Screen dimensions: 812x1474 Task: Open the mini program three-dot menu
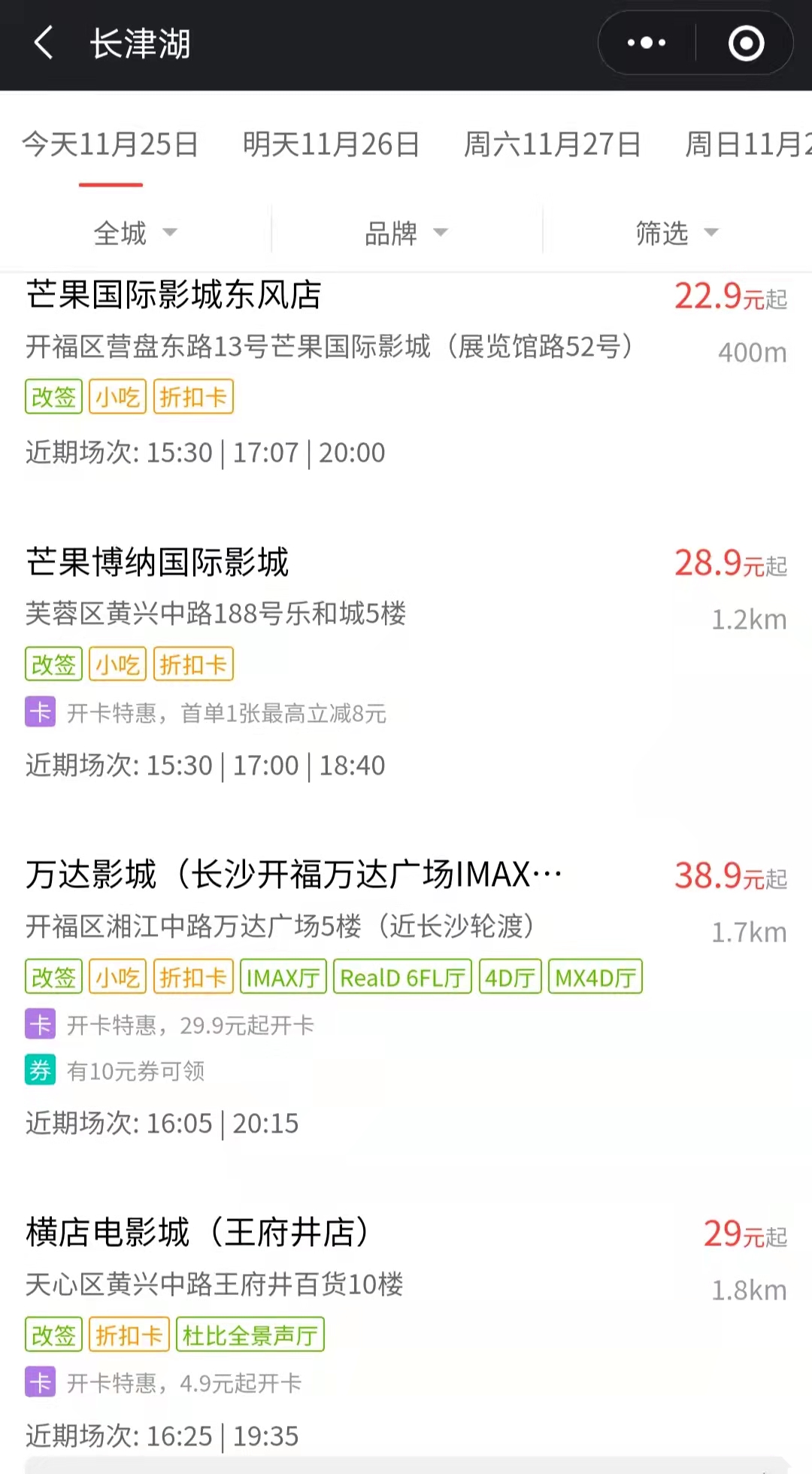pos(647,43)
